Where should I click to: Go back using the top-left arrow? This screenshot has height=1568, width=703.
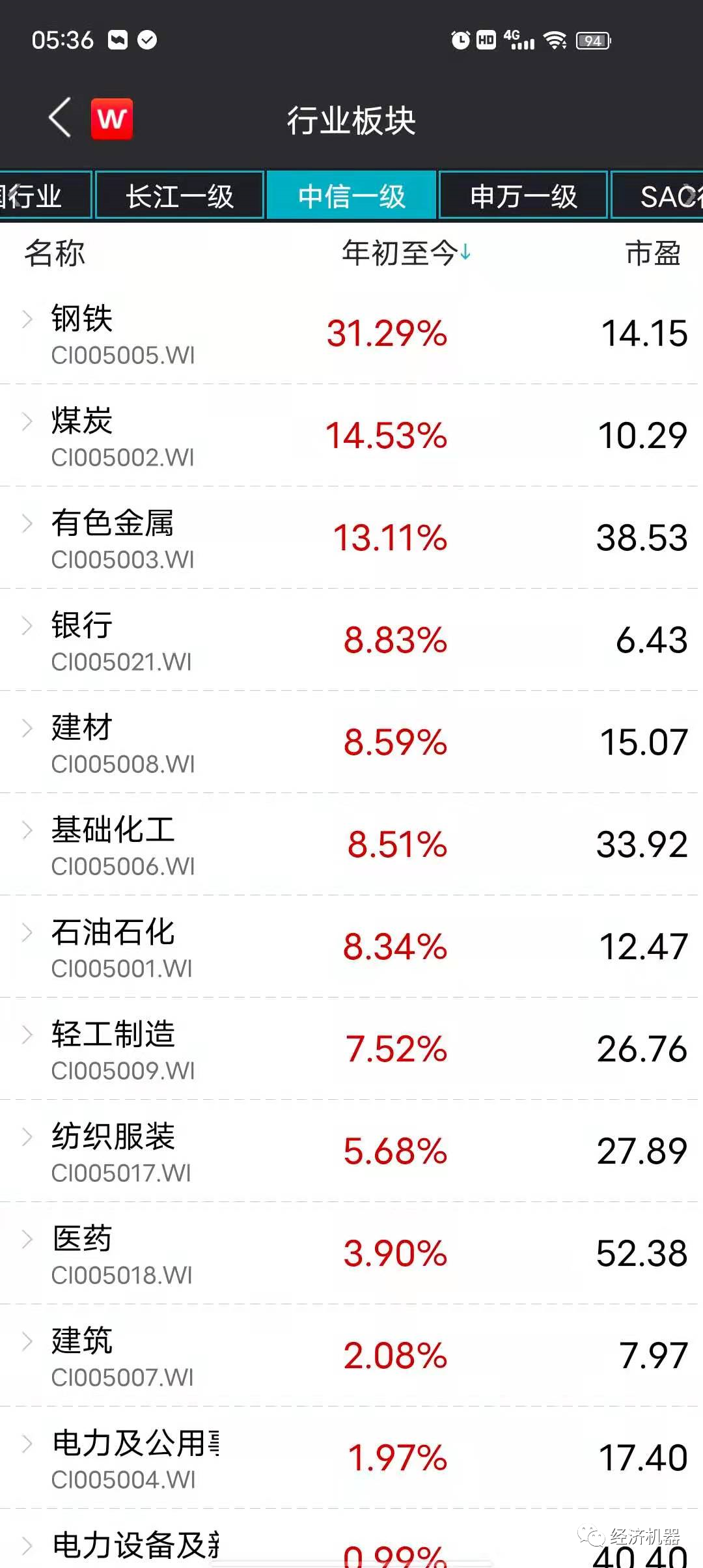tap(60, 119)
